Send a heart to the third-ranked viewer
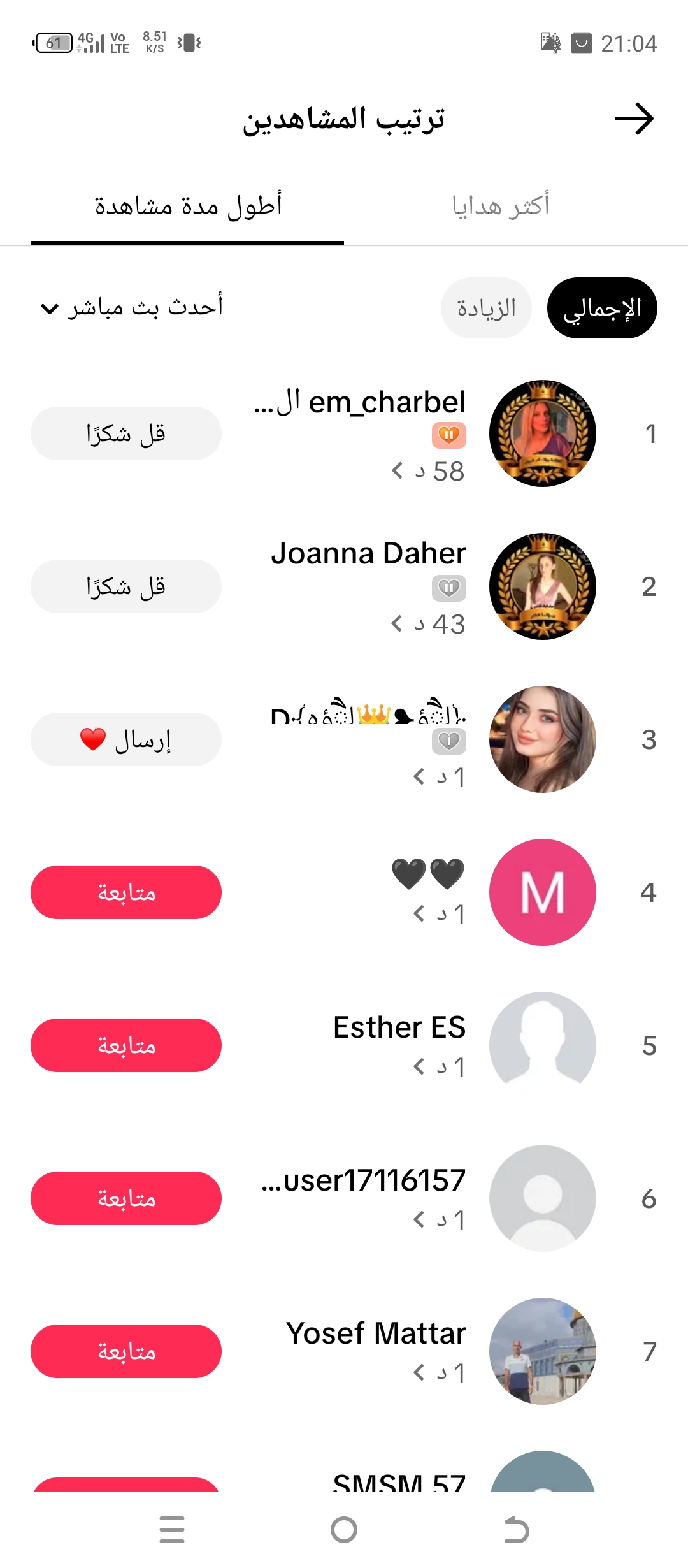The height and width of the screenshot is (1568, 688). pos(126,739)
